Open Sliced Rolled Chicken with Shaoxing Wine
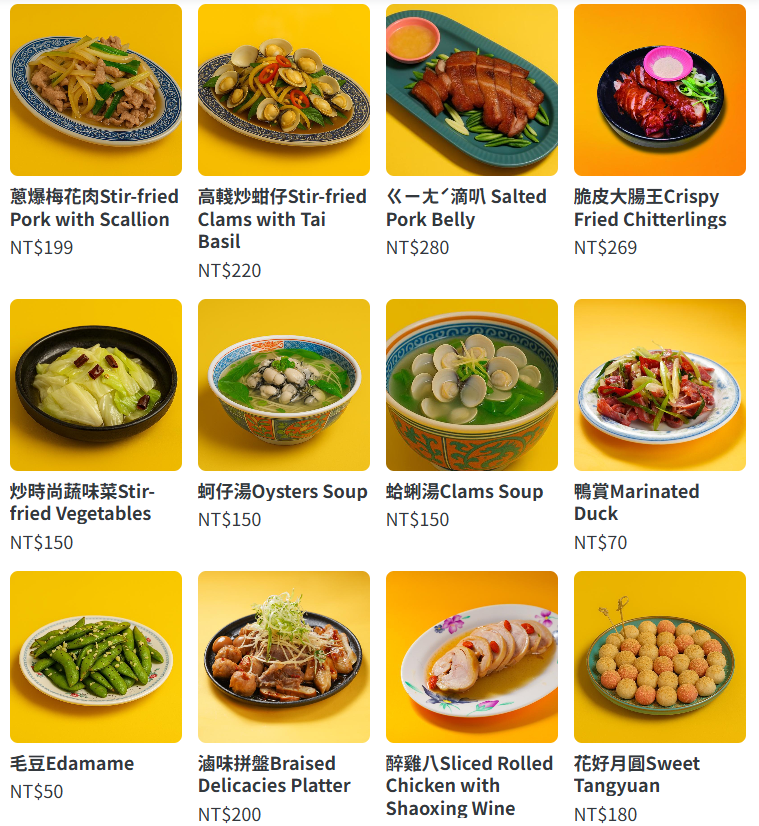Screen dimensions: 759x826 (x=472, y=657)
